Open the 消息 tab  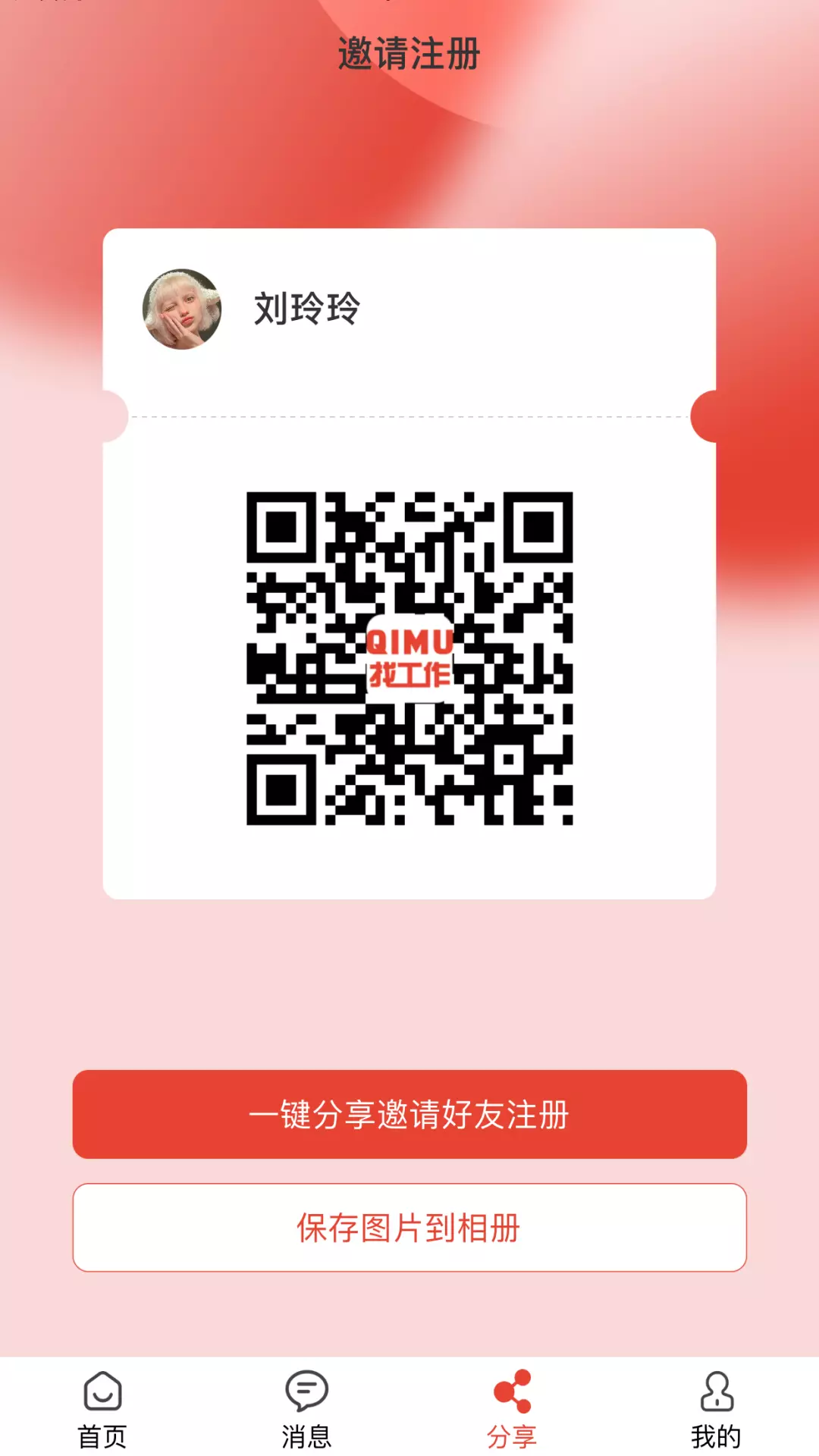(x=306, y=1410)
